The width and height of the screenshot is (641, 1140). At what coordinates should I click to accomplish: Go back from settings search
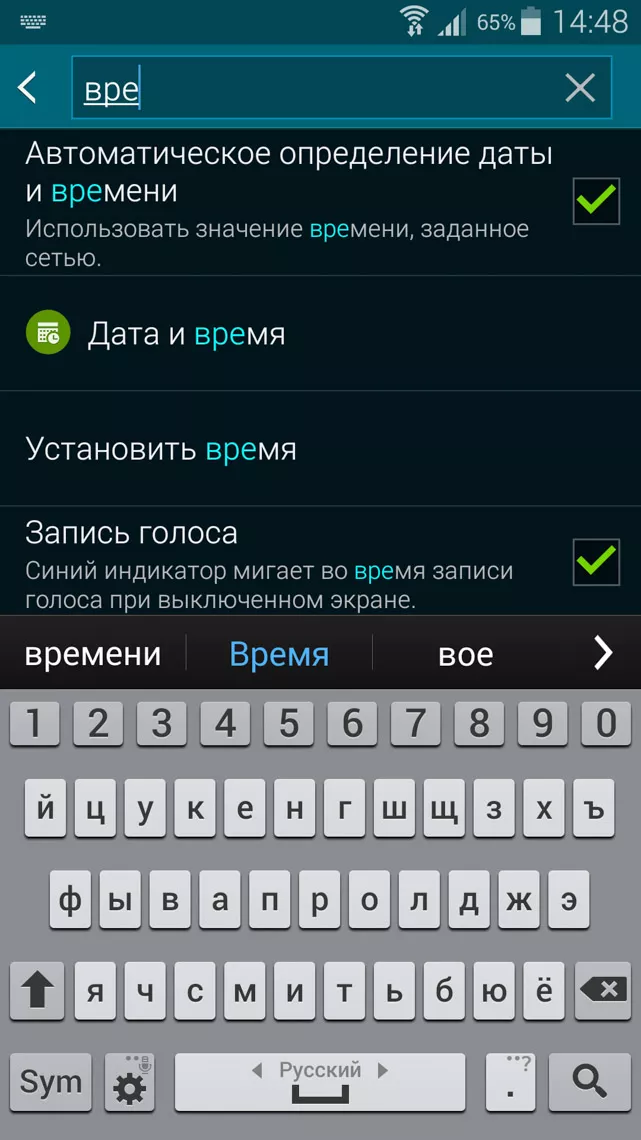pos(28,88)
